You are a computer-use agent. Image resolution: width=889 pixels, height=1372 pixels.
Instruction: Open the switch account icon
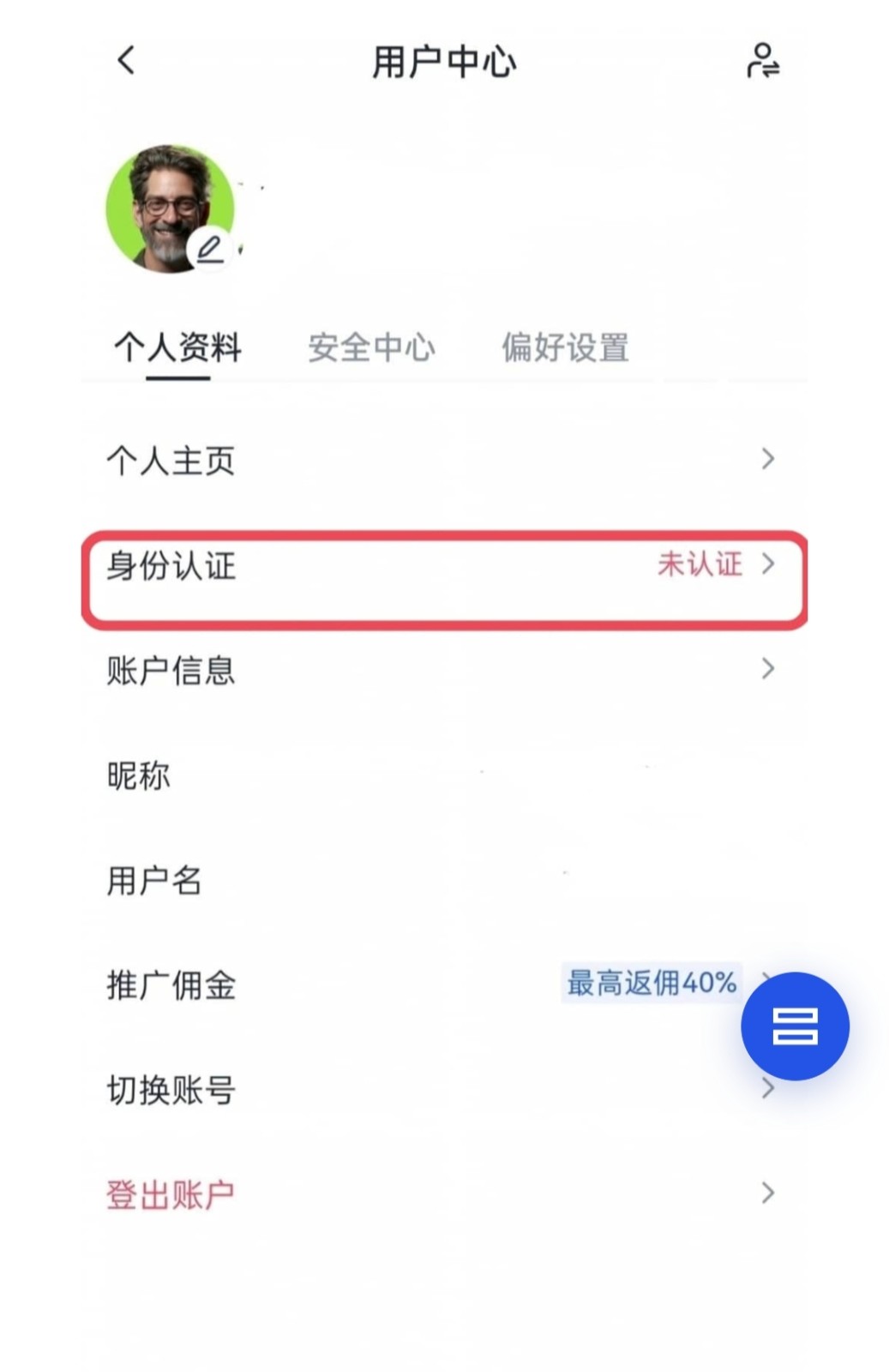[x=762, y=61]
